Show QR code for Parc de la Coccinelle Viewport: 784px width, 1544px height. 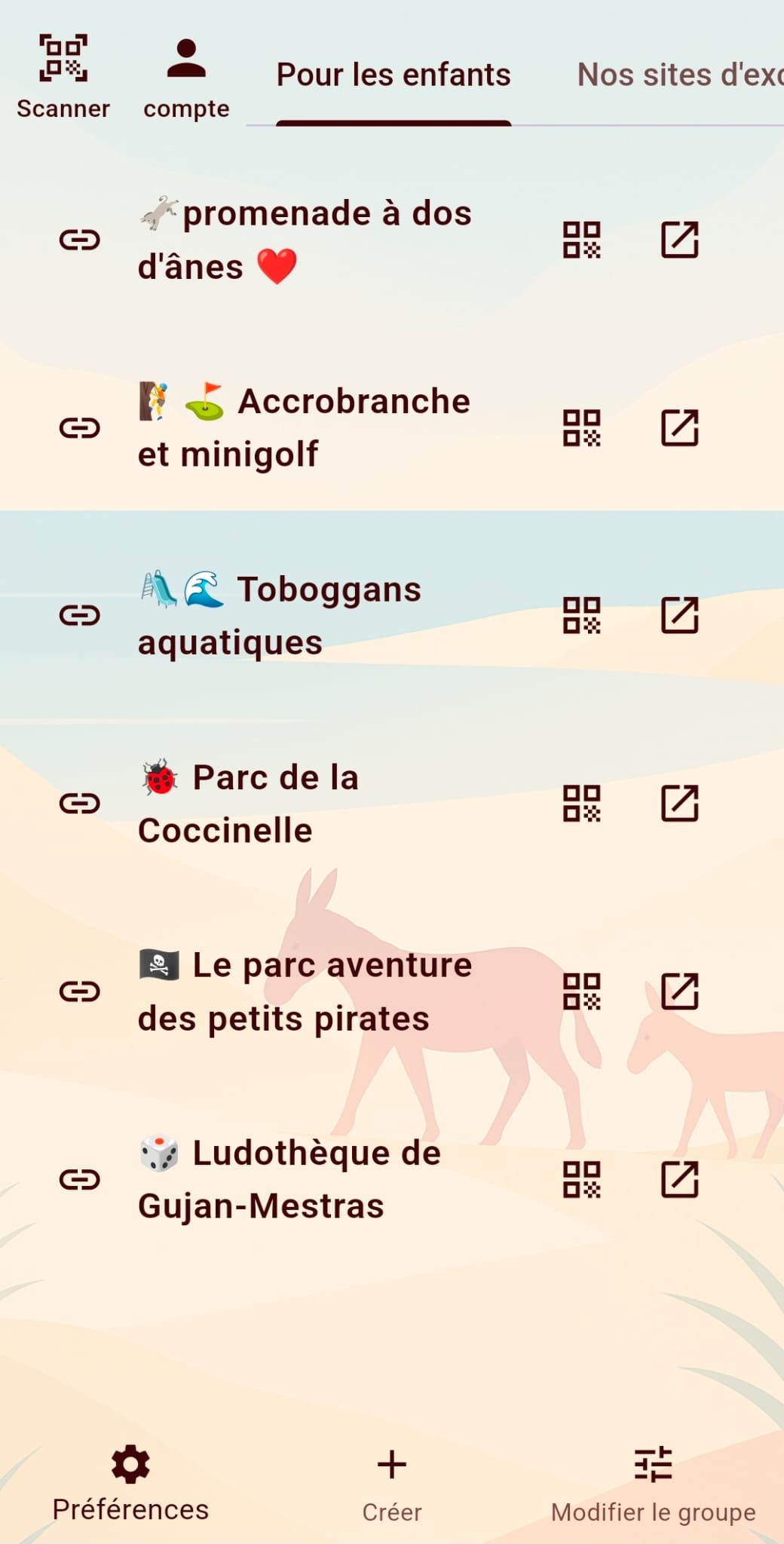[582, 803]
